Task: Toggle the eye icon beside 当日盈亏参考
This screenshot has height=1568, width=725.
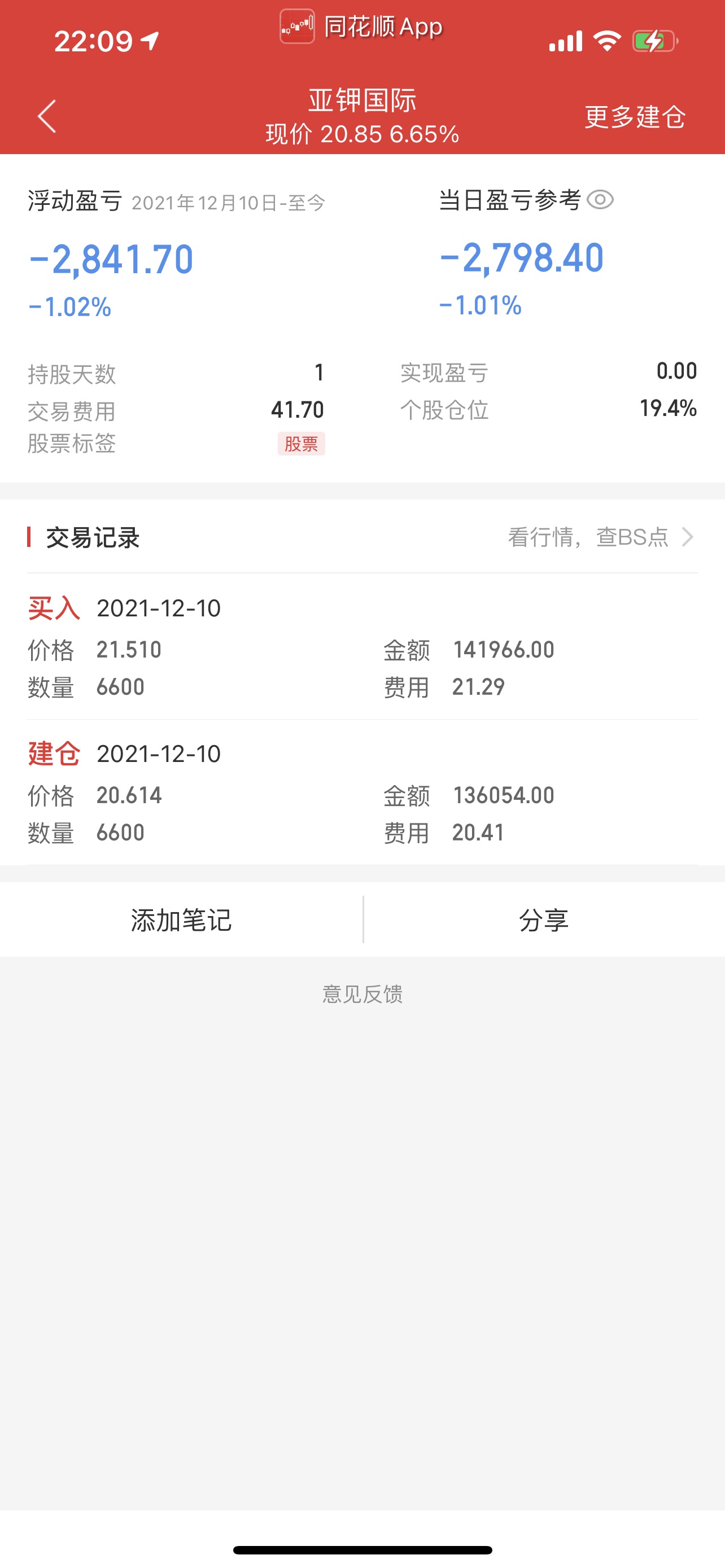Action: [x=600, y=200]
